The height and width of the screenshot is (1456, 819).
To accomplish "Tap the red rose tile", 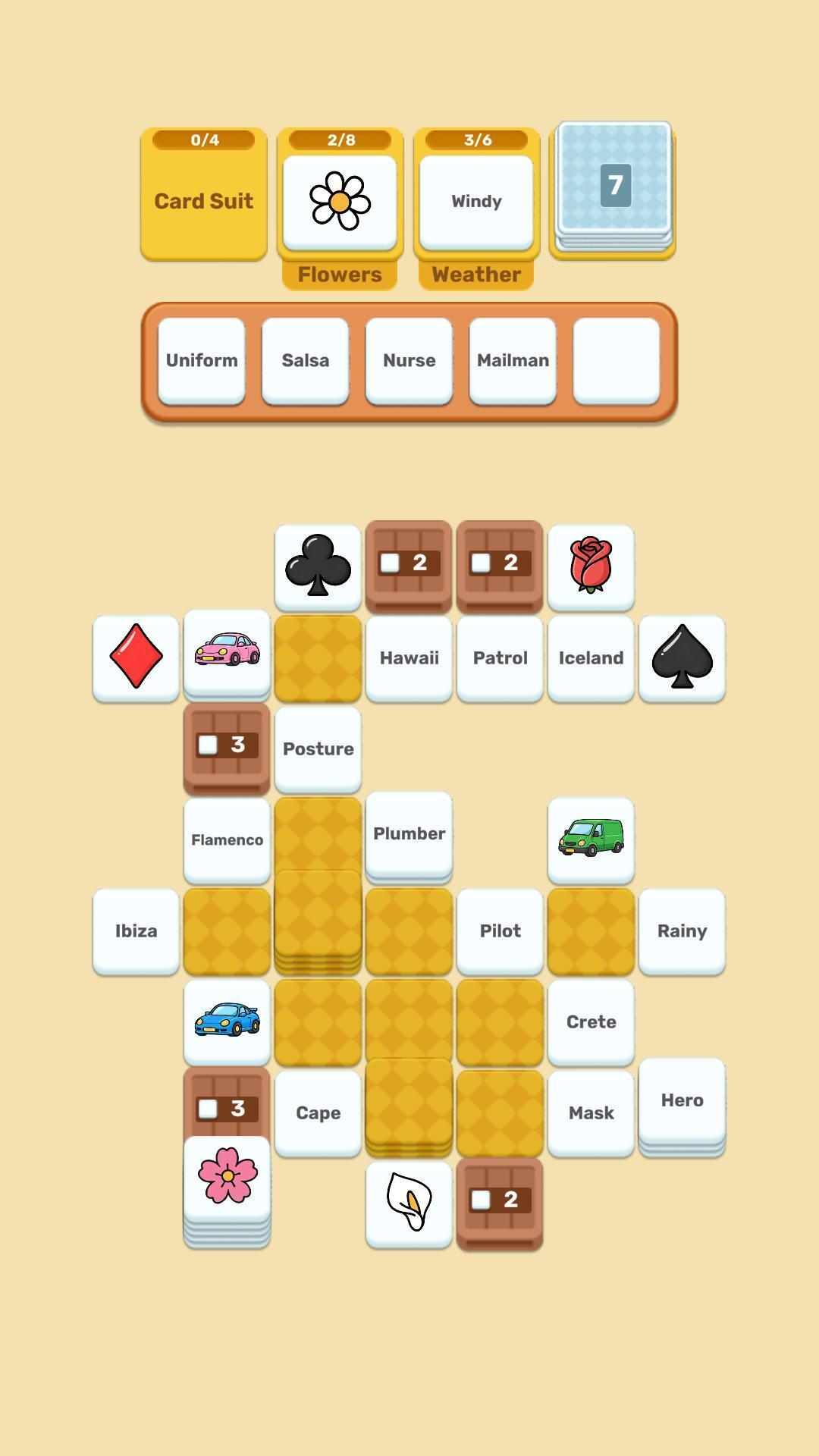I will pos(591,567).
